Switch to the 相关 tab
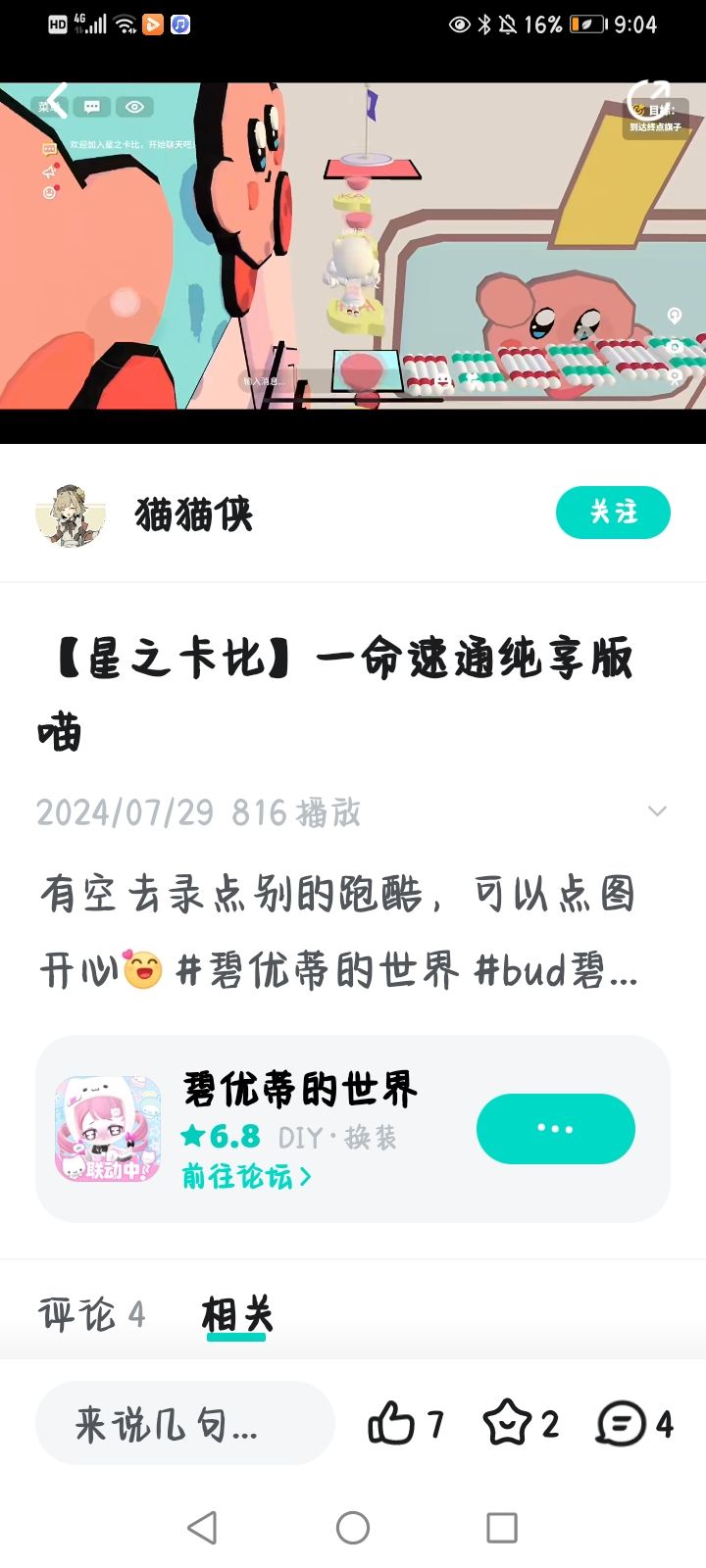706x1568 pixels. (236, 1315)
